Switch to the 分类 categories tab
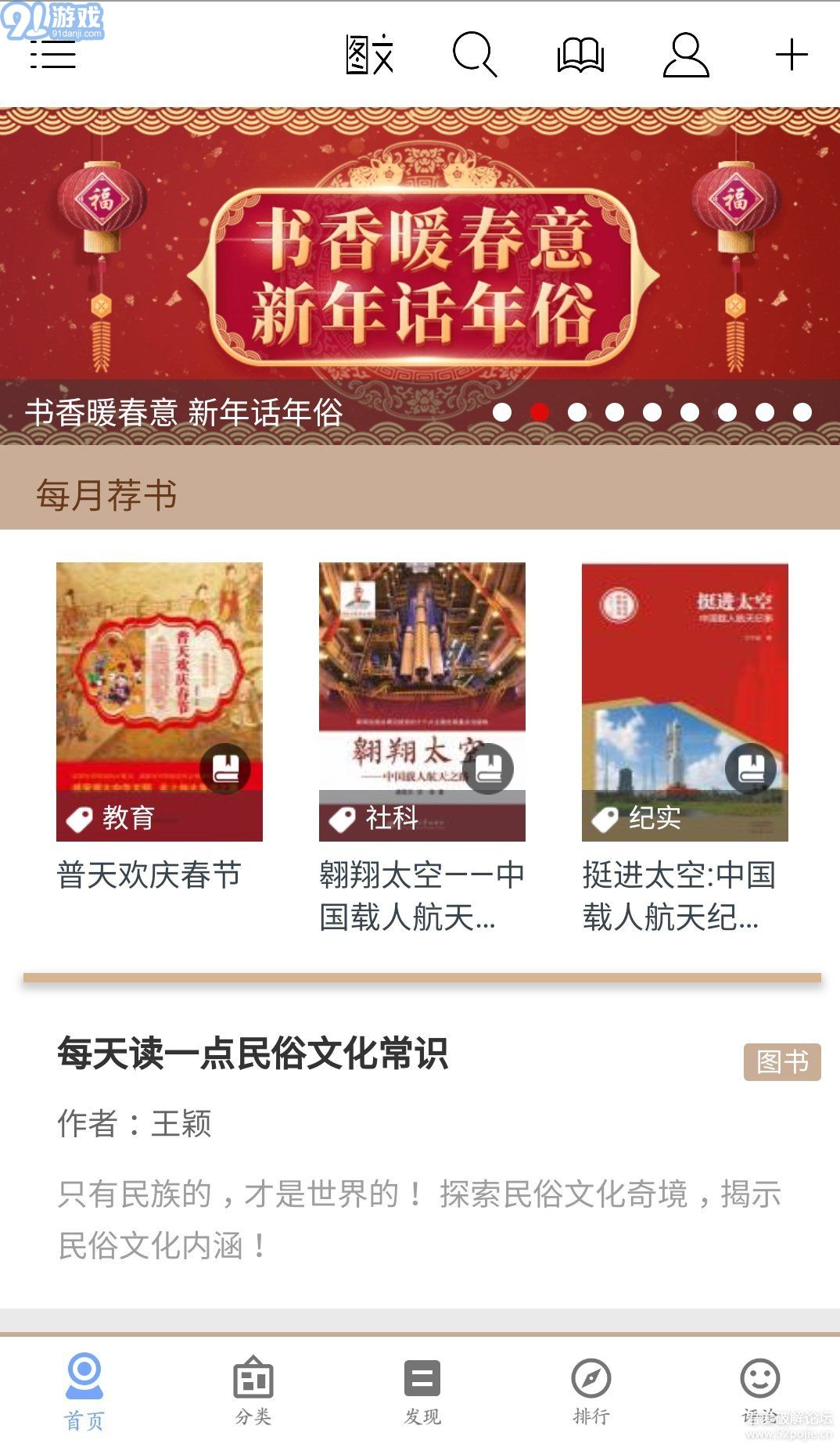The height and width of the screenshot is (1447, 840). pyautogui.click(x=252, y=1390)
